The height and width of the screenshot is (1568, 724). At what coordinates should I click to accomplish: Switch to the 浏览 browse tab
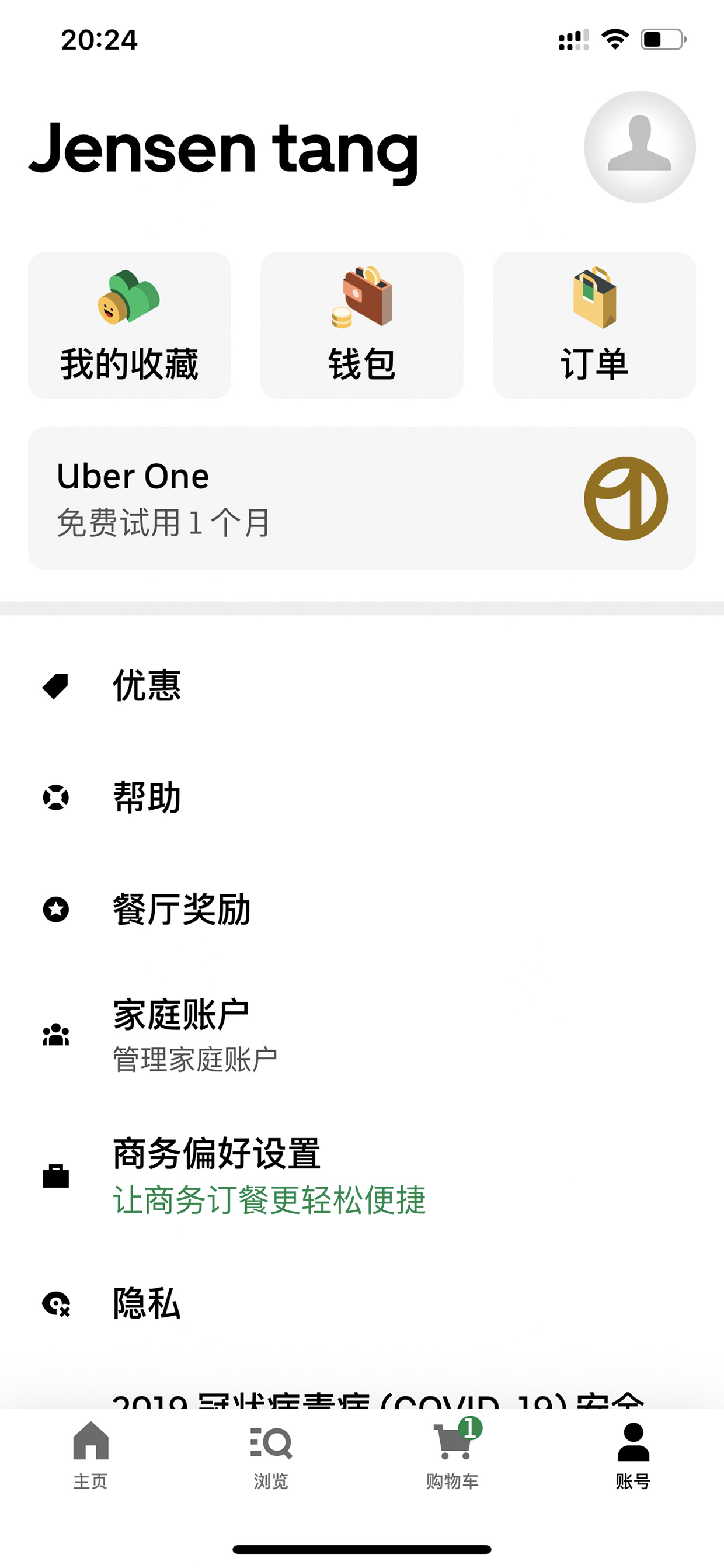pos(271,1455)
